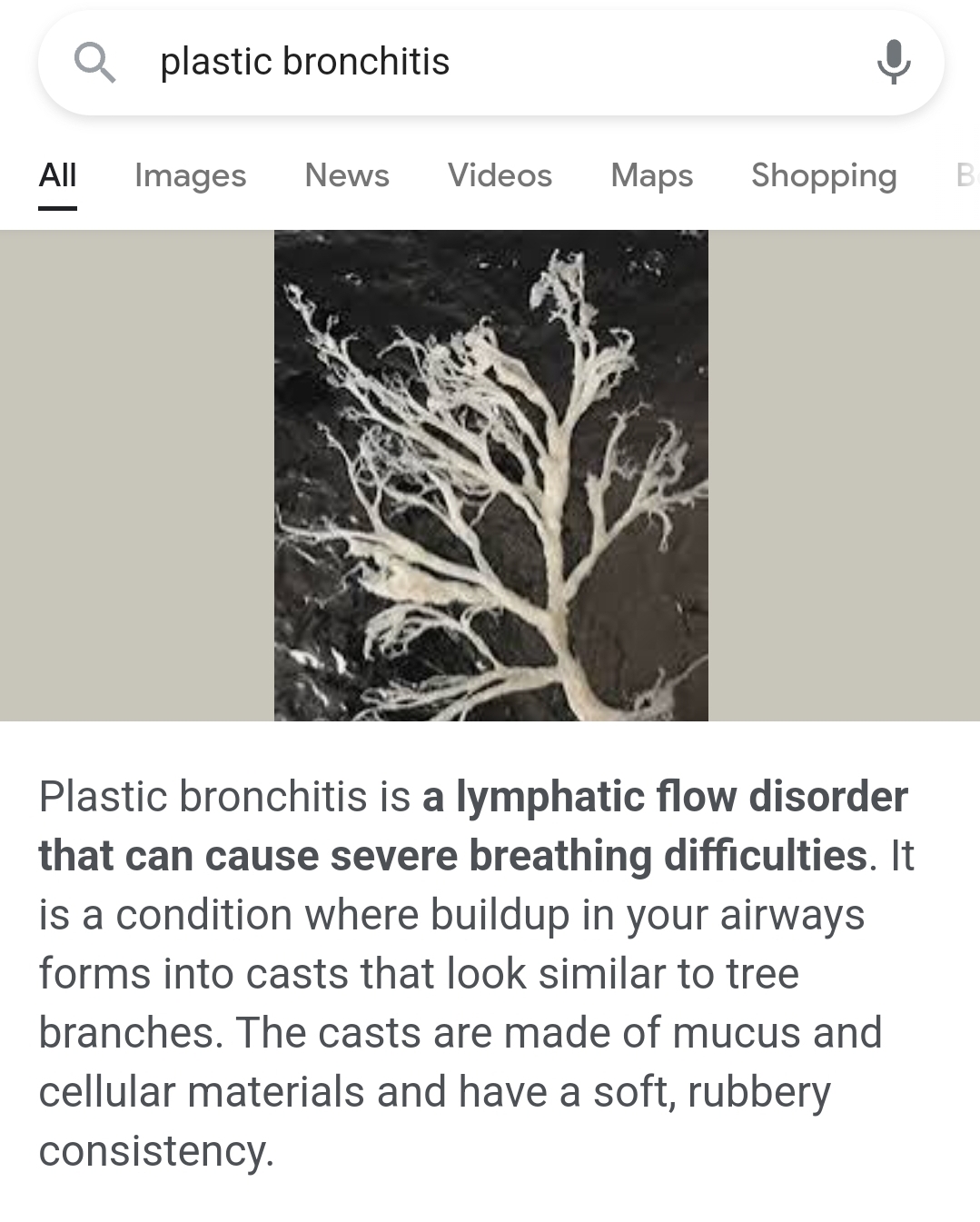
Task: View Shopping results tab
Action: pyautogui.click(x=824, y=175)
